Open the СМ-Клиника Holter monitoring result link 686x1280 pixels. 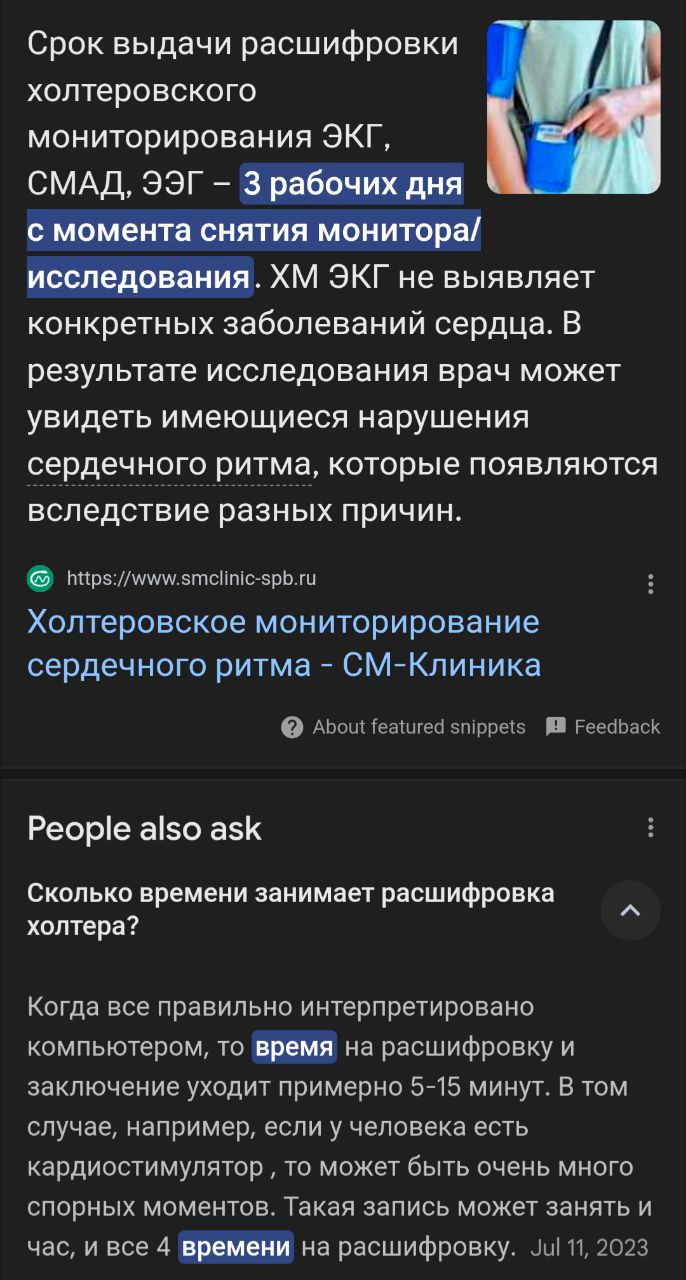pos(283,643)
